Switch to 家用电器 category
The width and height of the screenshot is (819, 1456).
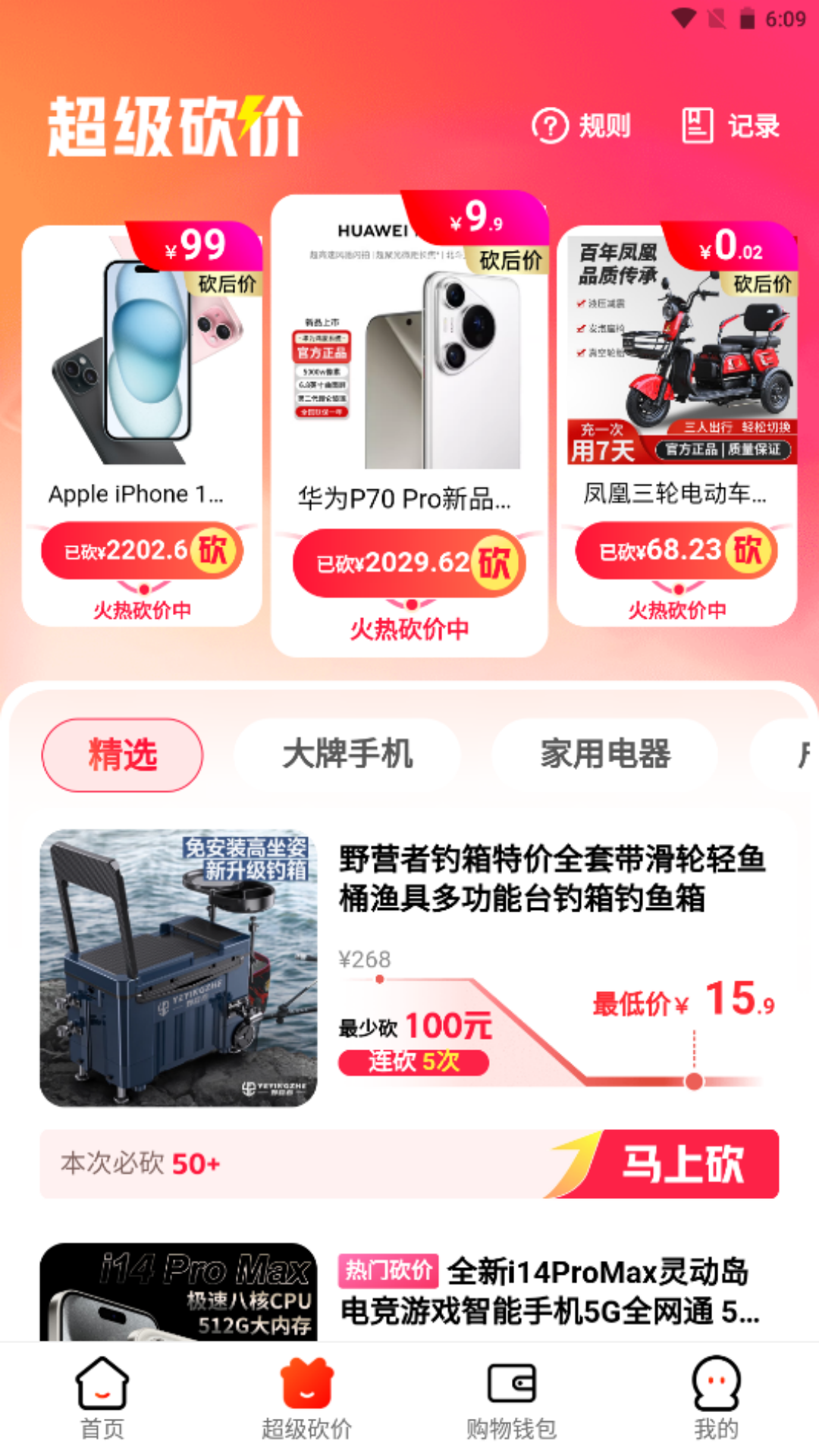[x=604, y=755]
